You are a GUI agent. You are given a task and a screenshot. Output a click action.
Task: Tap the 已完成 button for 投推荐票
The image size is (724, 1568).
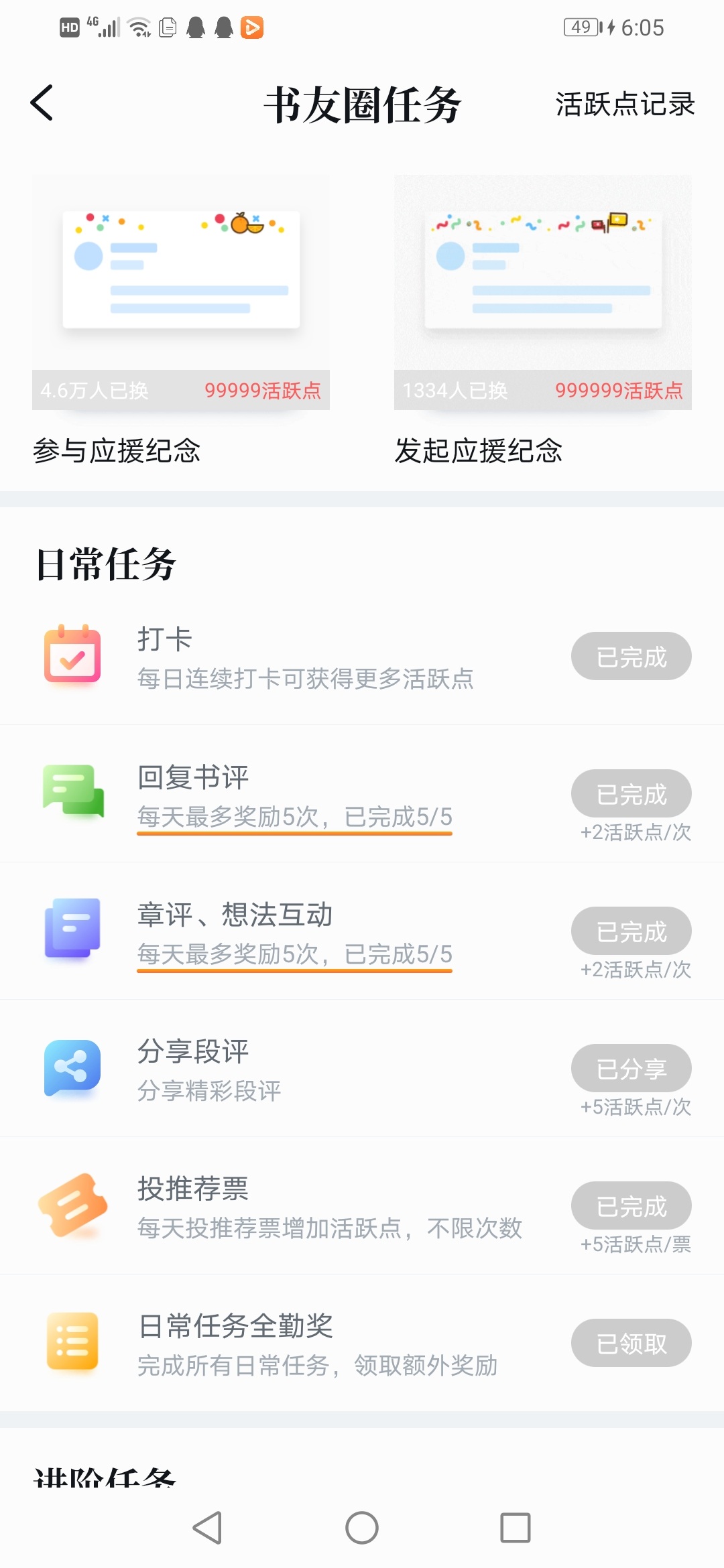pos(631,1205)
